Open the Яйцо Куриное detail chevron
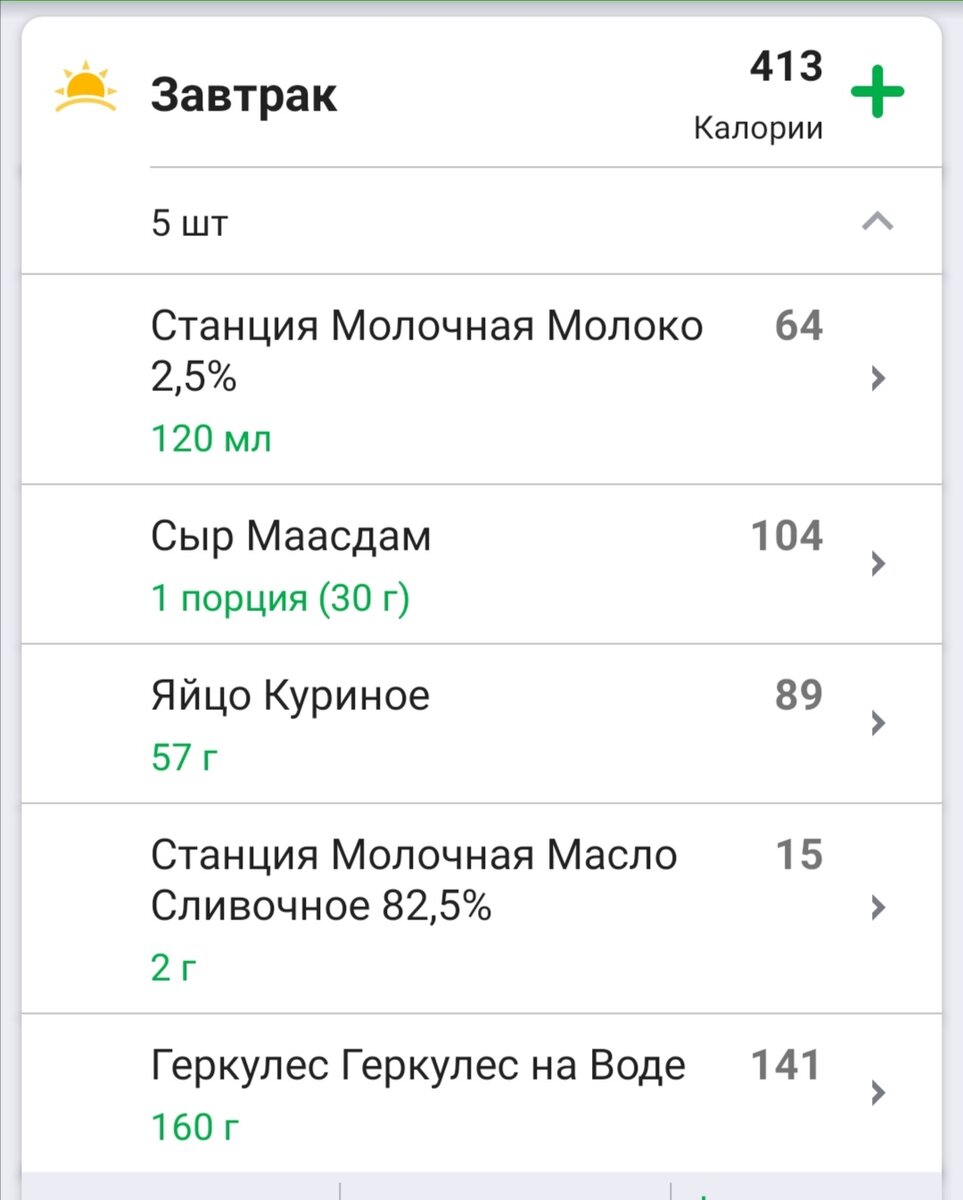 click(x=877, y=723)
